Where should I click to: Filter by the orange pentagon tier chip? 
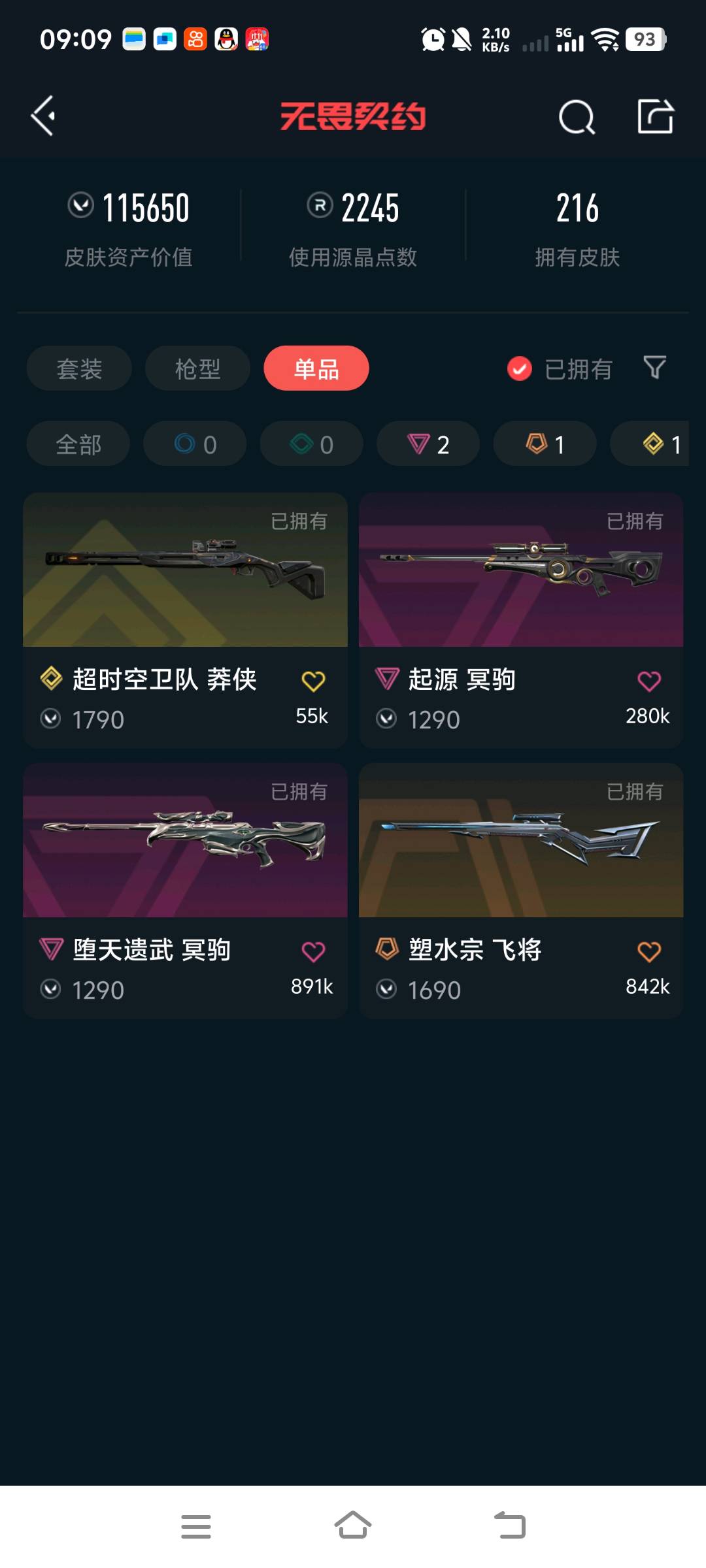click(x=545, y=444)
